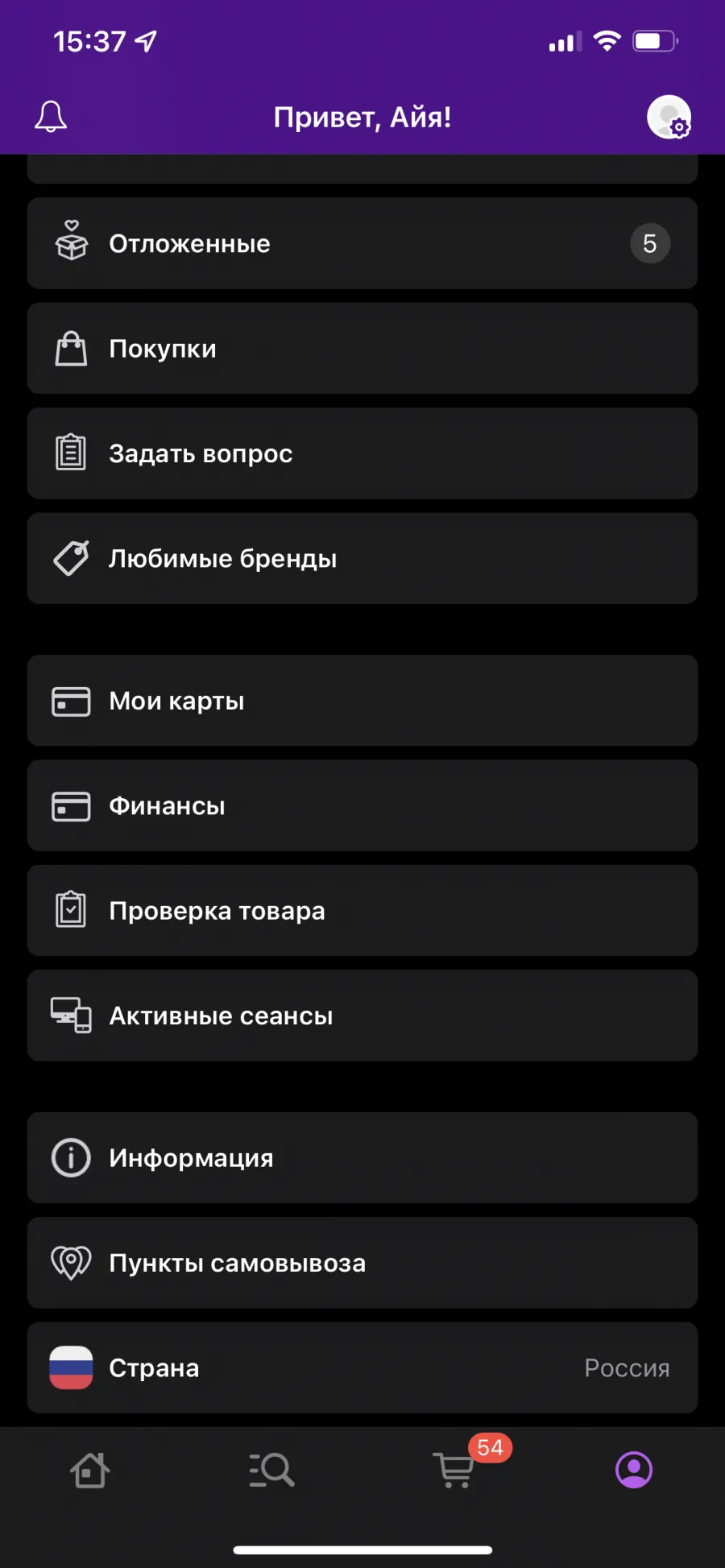The image size is (725, 1568).
Task: Open Информация row
Action: [x=362, y=1158]
